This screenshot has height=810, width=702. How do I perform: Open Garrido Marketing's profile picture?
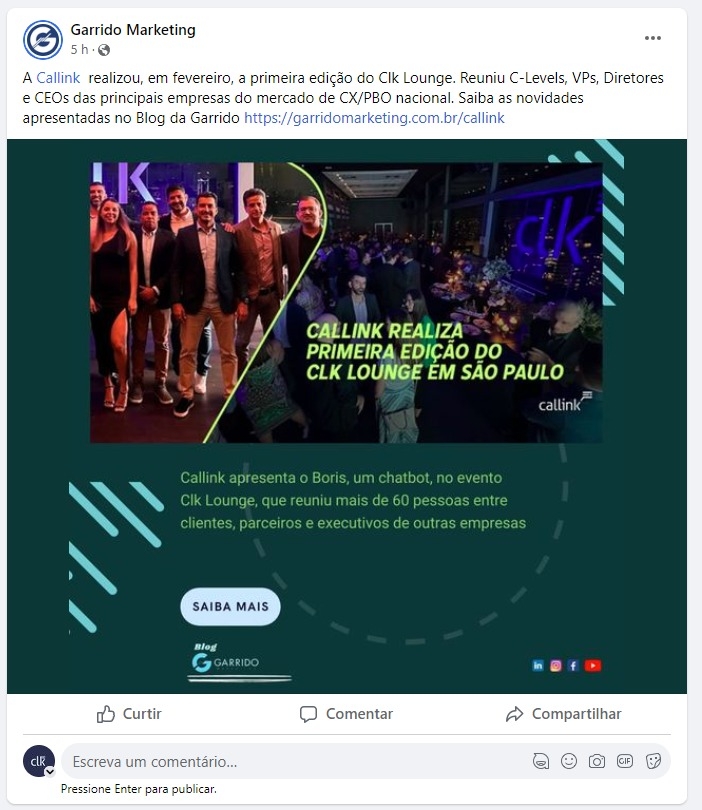pyautogui.click(x=43, y=40)
